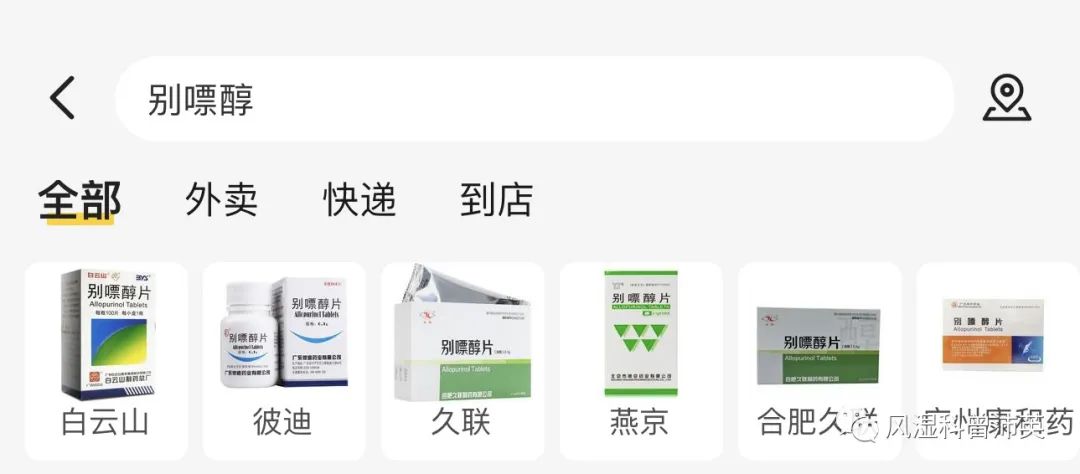The height and width of the screenshot is (474, 1080).
Task: Open the 白云山 brand tile
Action: (106, 358)
